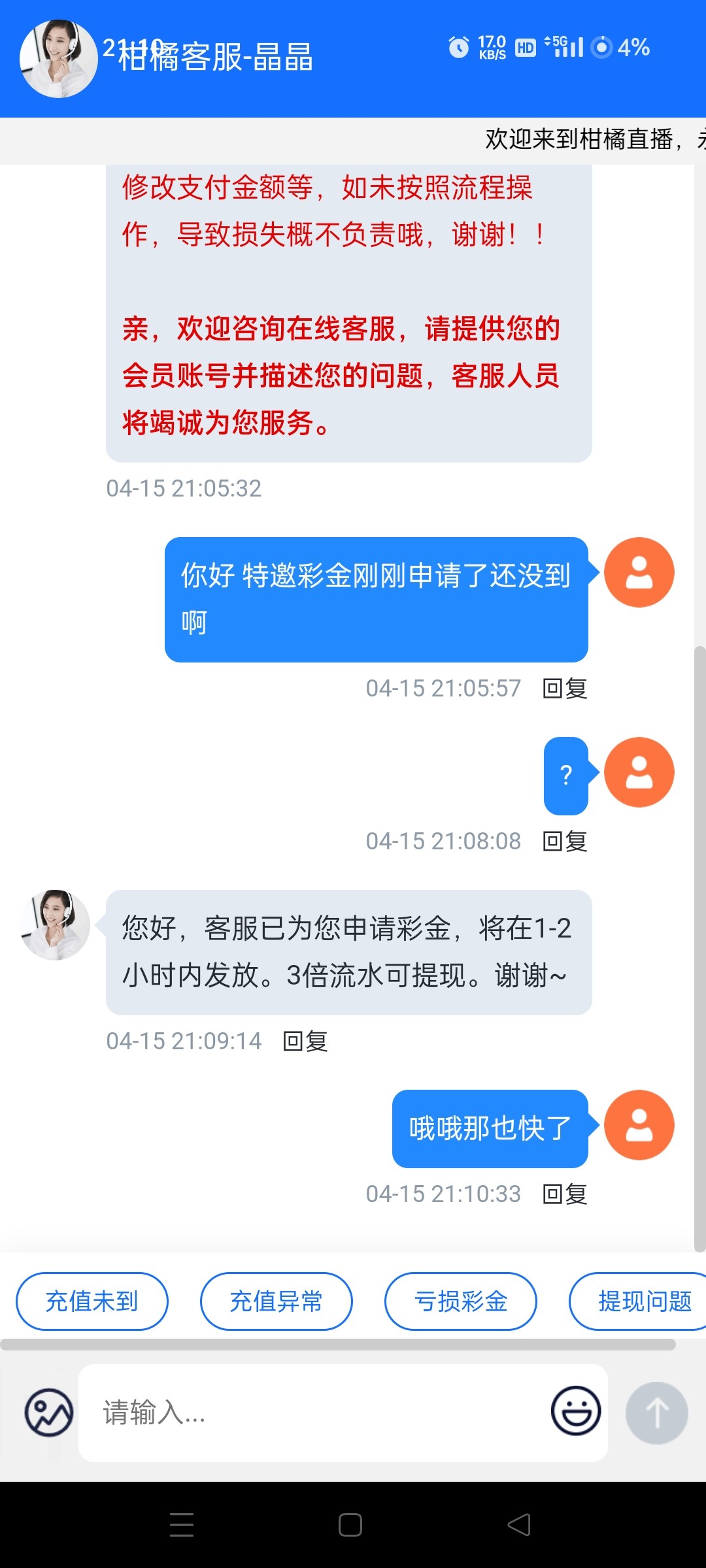The image size is (706, 1568).
Task: Focus the 请输入 message input field
Action: click(314, 1412)
